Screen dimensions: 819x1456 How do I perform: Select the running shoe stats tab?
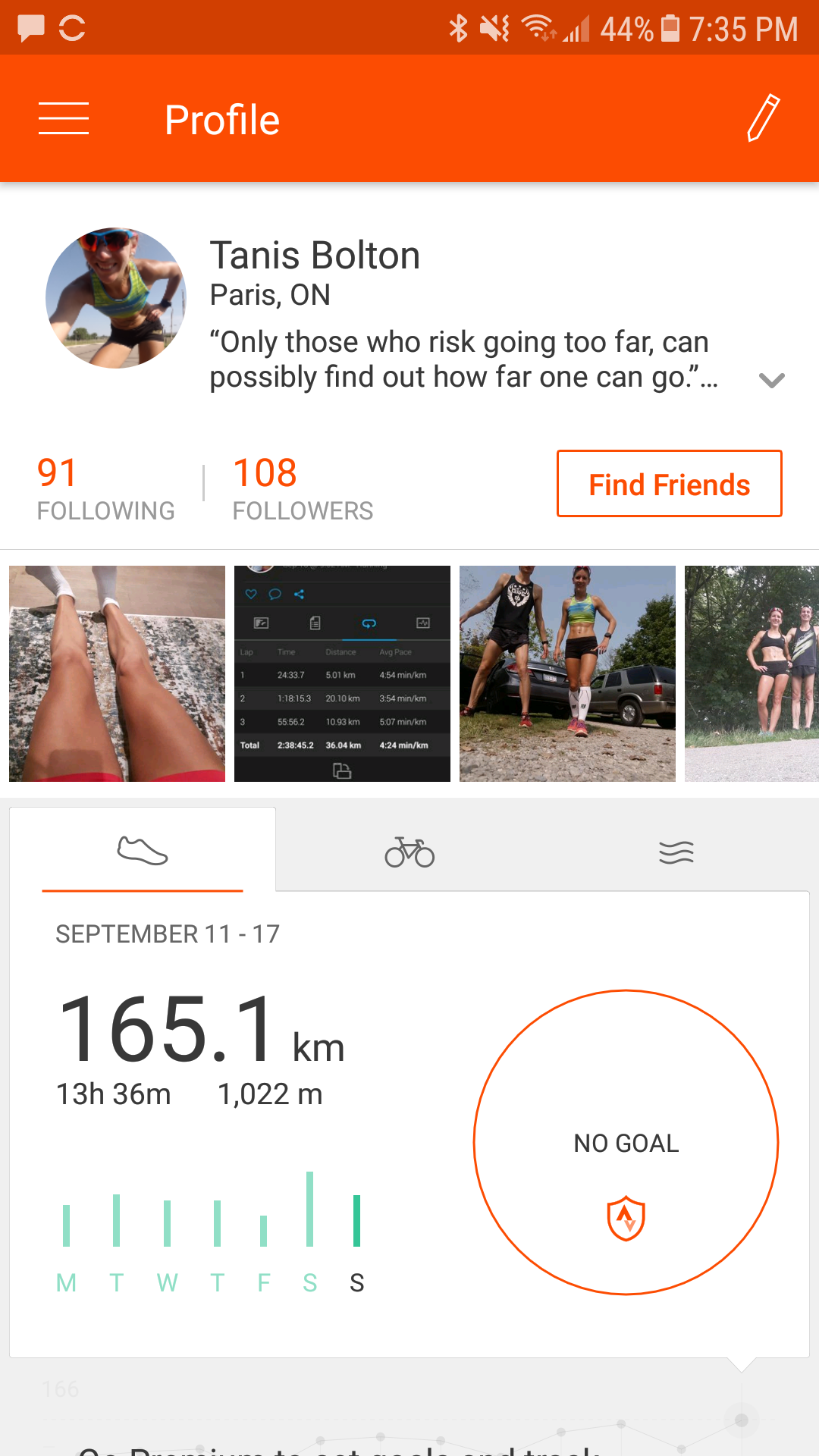click(143, 850)
